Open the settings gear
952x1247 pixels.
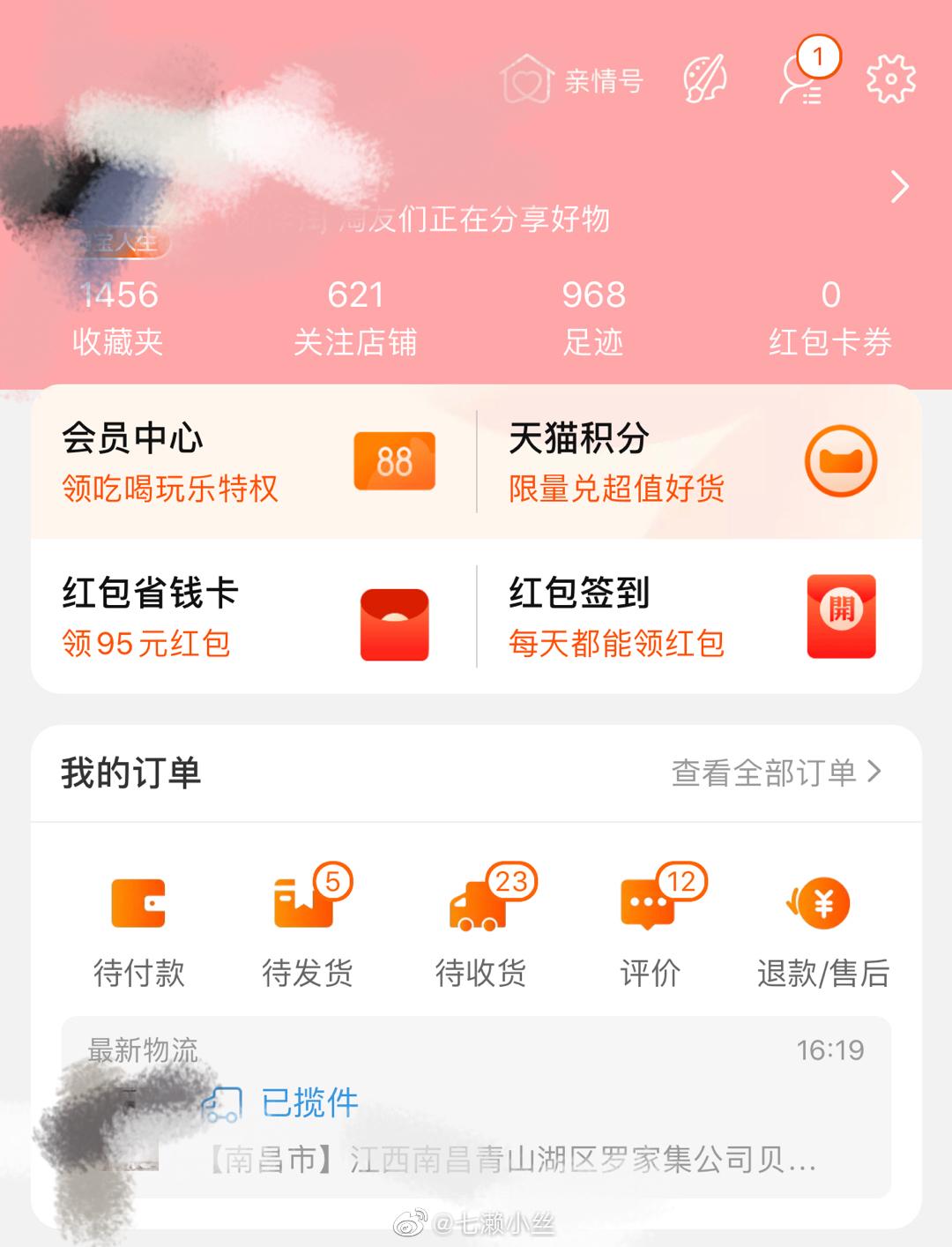point(890,79)
